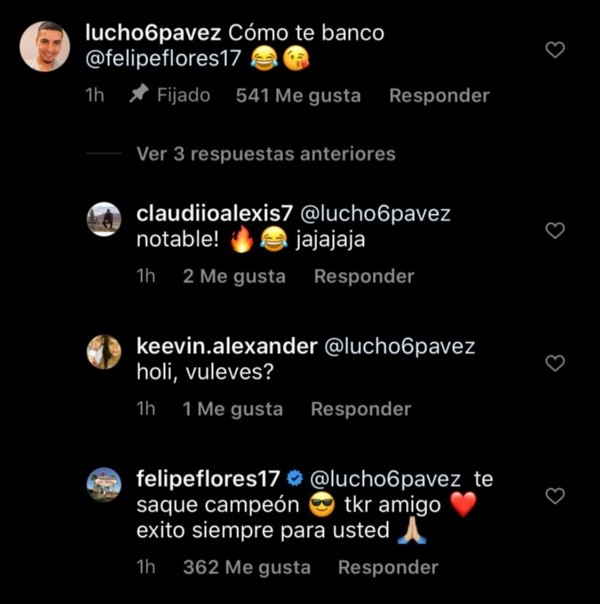Like felipeflores17's comment
The height and width of the screenshot is (604, 600).
(x=555, y=495)
